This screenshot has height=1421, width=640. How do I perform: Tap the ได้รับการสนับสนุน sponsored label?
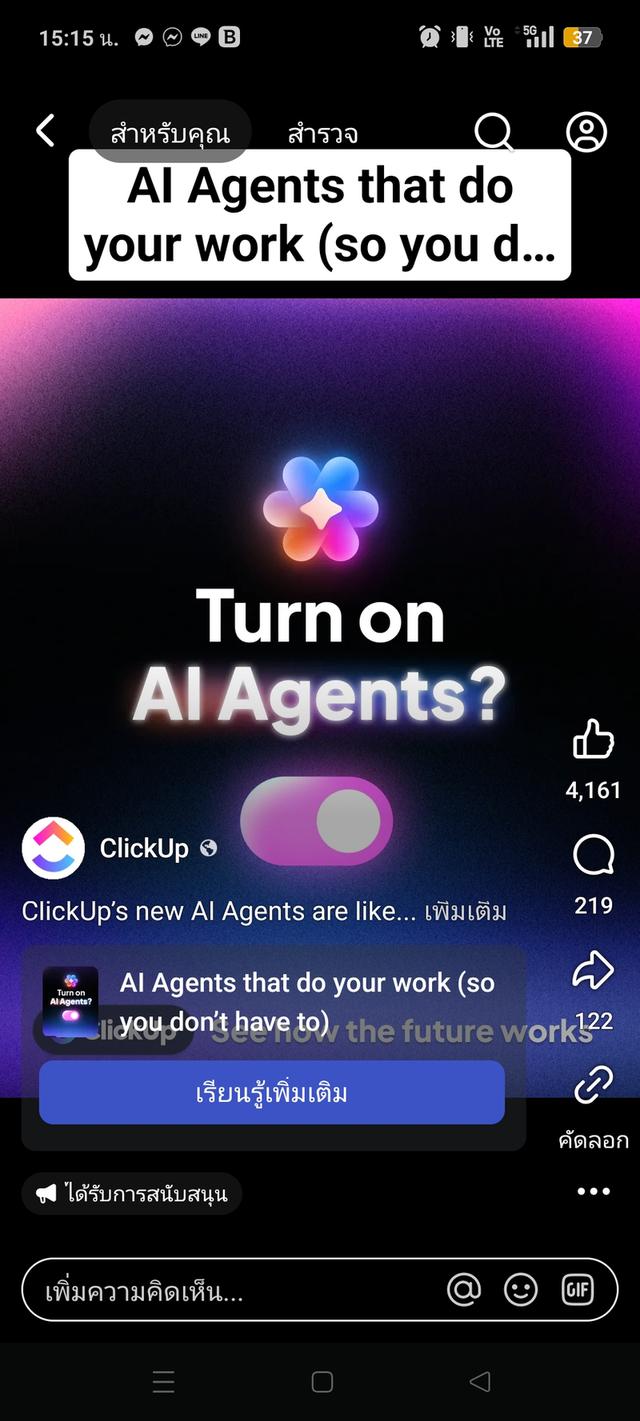132,1193
